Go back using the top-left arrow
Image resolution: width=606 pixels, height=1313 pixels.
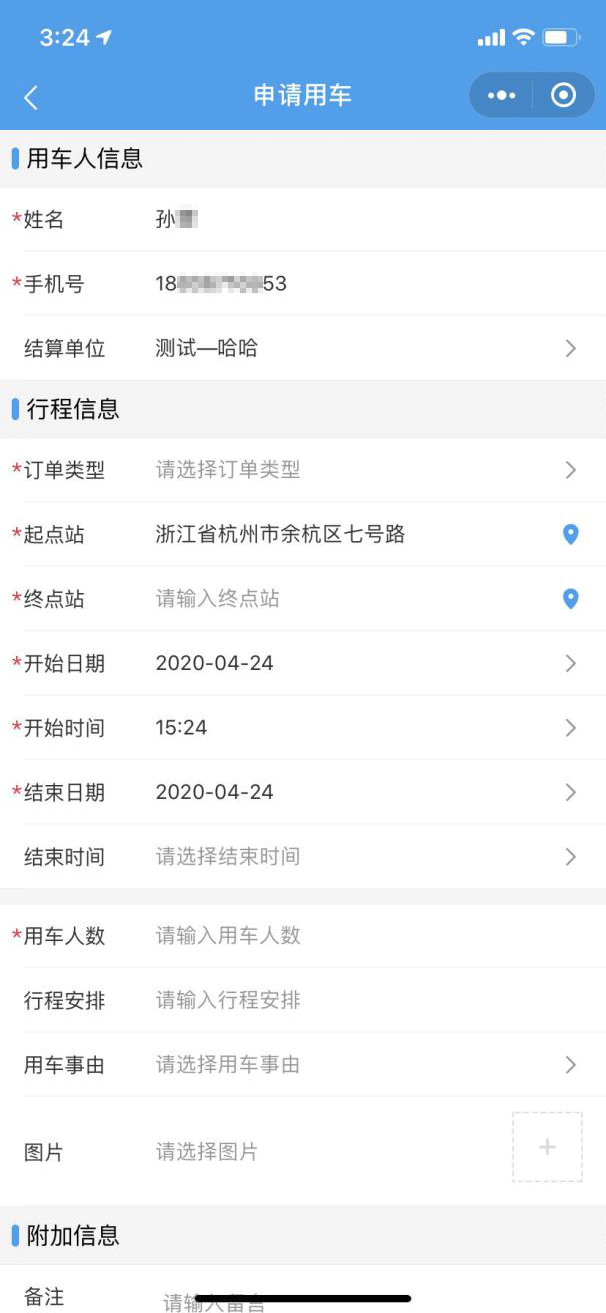[31, 97]
